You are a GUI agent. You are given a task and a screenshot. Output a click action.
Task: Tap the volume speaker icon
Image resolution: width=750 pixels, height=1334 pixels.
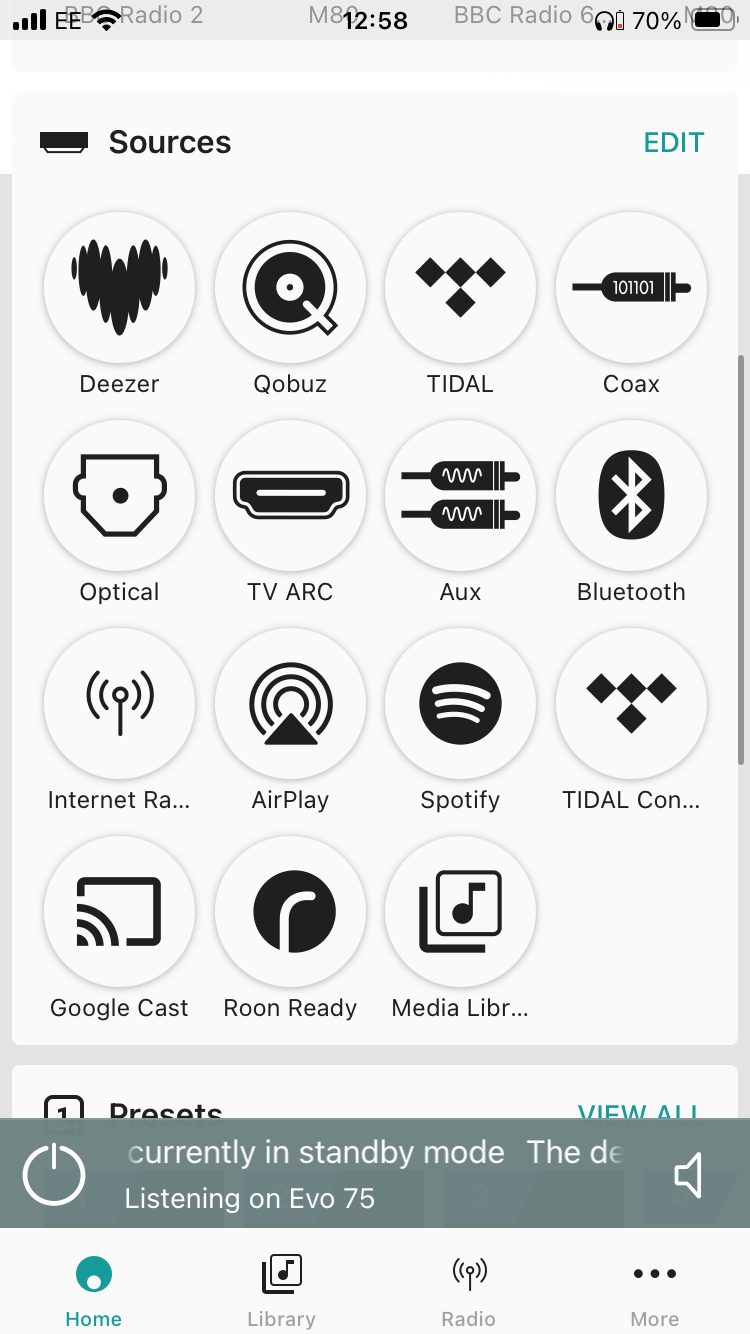pyautogui.click(x=688, y=1175)
